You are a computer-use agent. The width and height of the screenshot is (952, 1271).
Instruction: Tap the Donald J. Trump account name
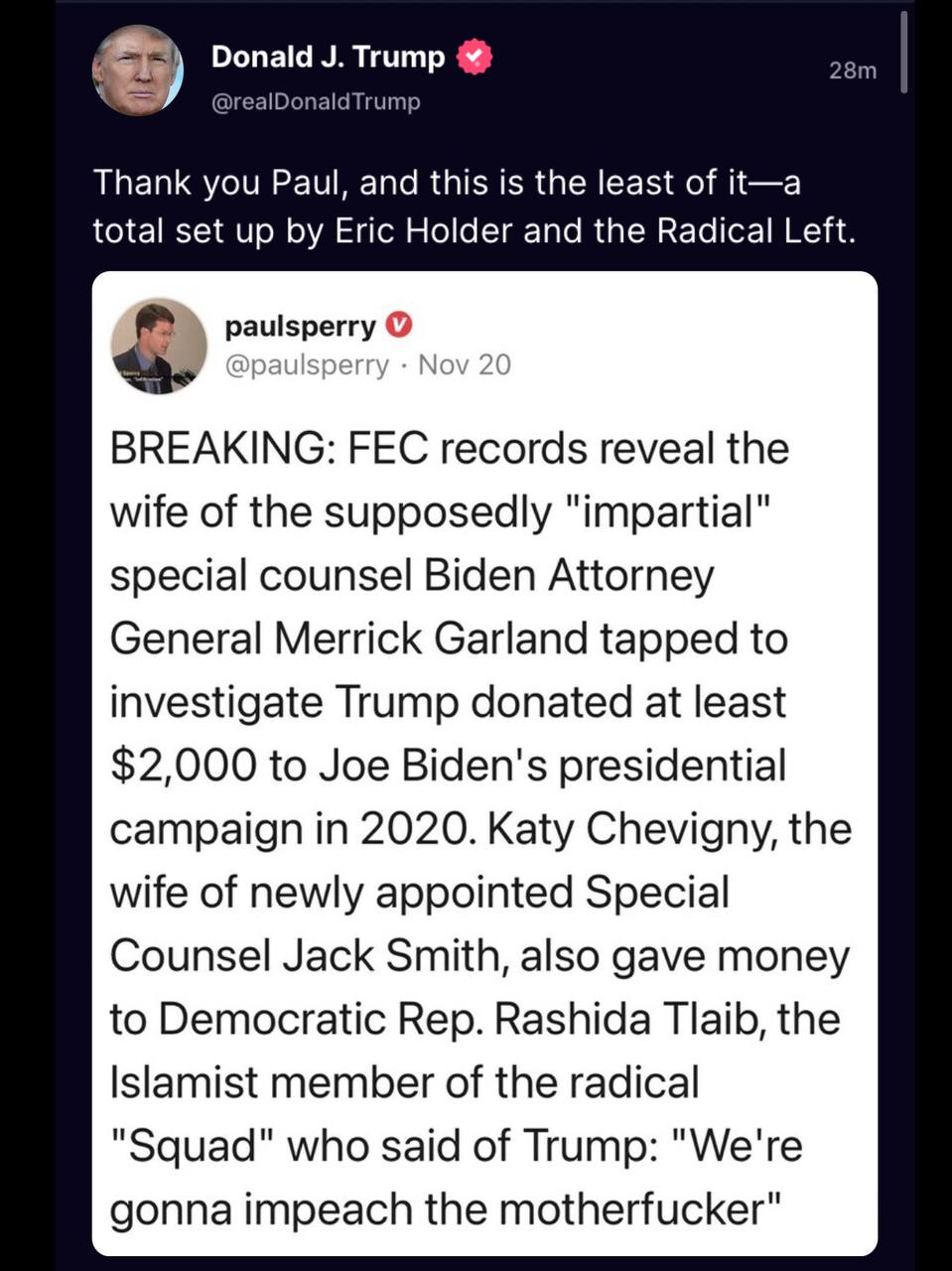click(x=328, y=58)
